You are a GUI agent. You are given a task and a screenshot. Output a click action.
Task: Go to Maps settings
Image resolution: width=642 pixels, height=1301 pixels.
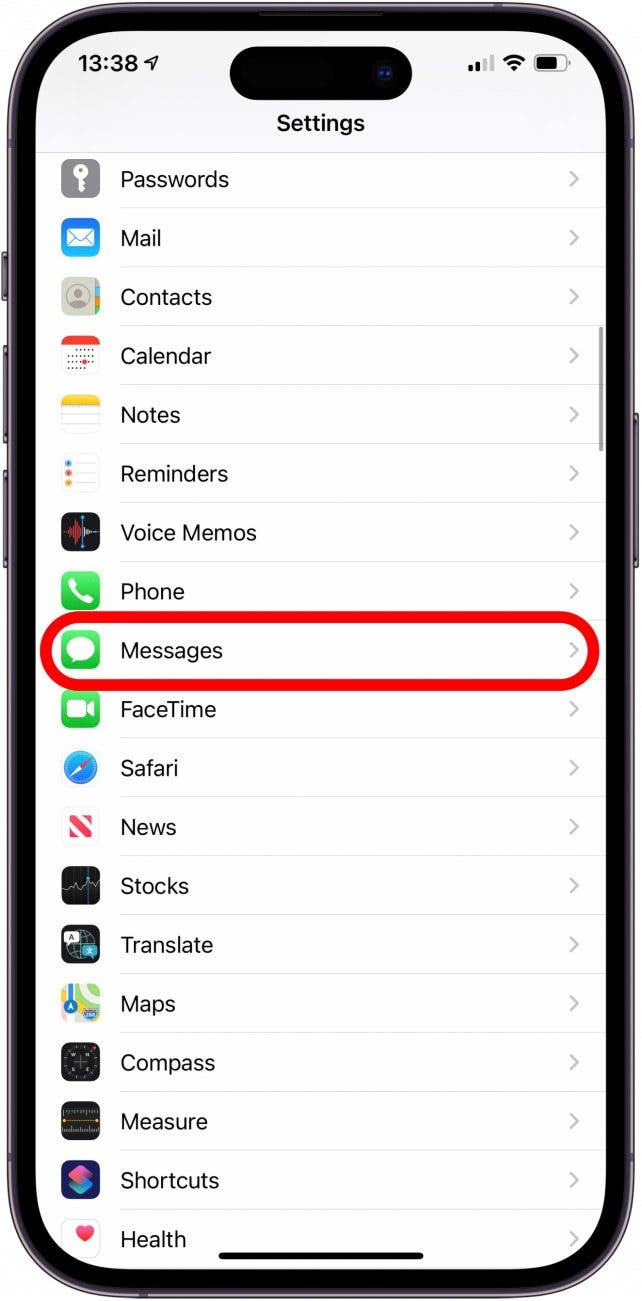pyautogui.click(x=320, y=1005)
